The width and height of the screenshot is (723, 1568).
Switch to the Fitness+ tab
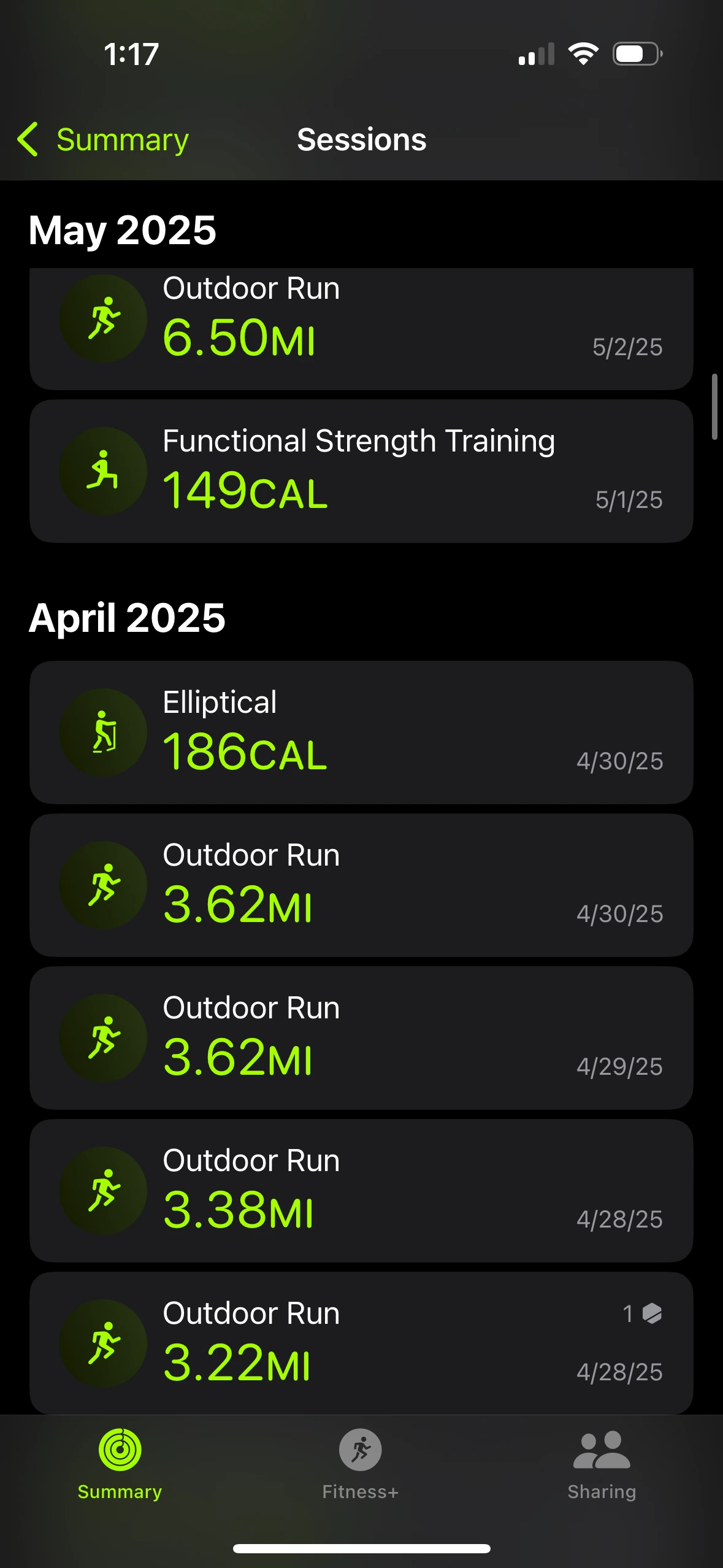[x=361, y=1462]
